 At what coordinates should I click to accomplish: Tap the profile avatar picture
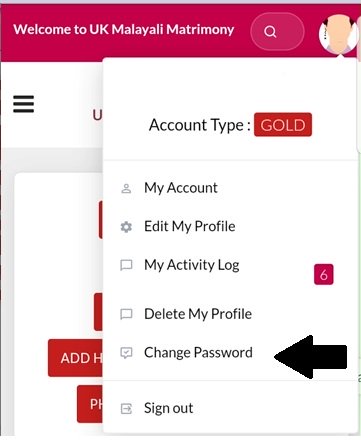coord(338,34)
